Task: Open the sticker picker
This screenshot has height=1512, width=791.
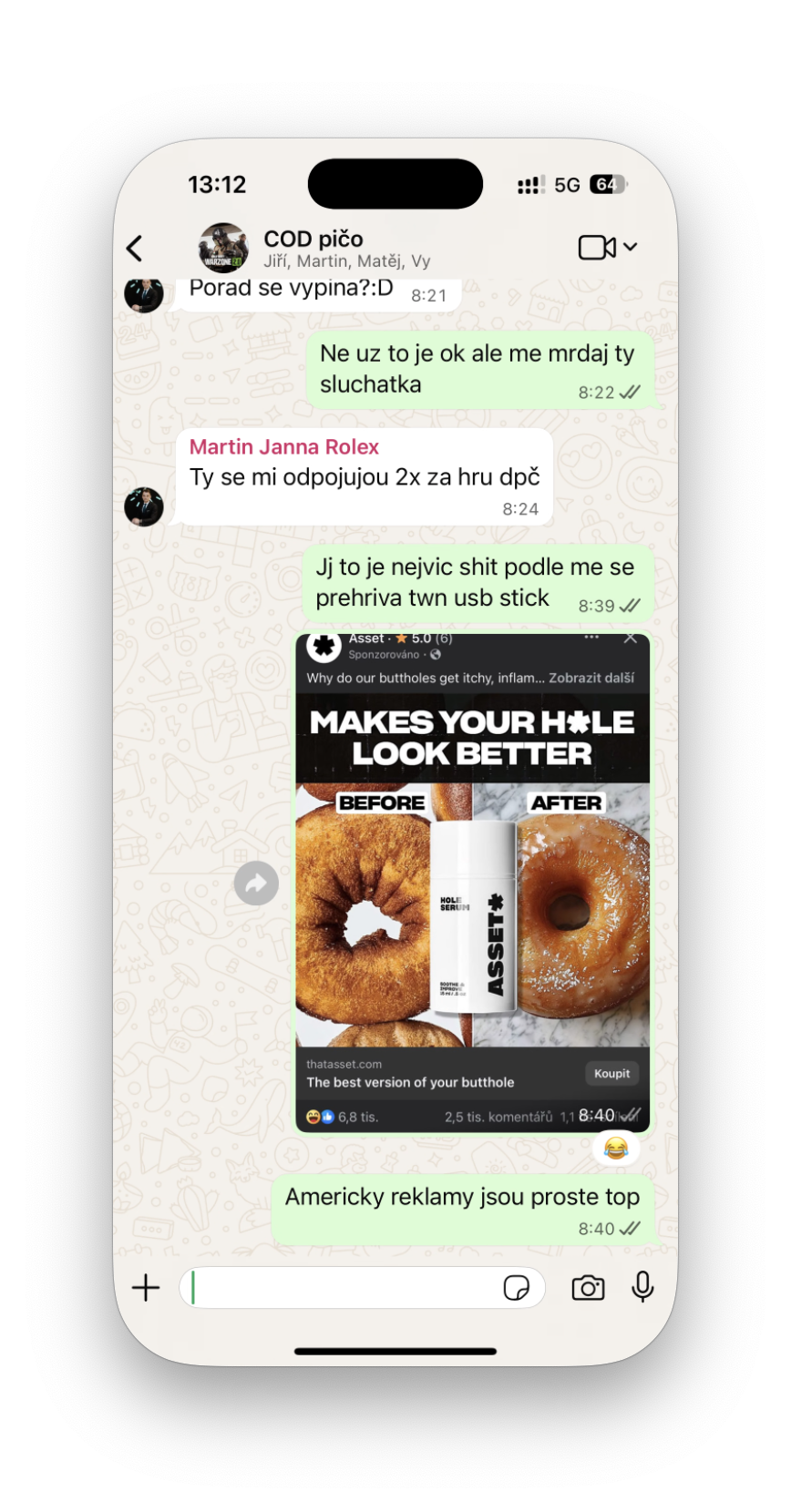Action: (x=516, y=1287)
